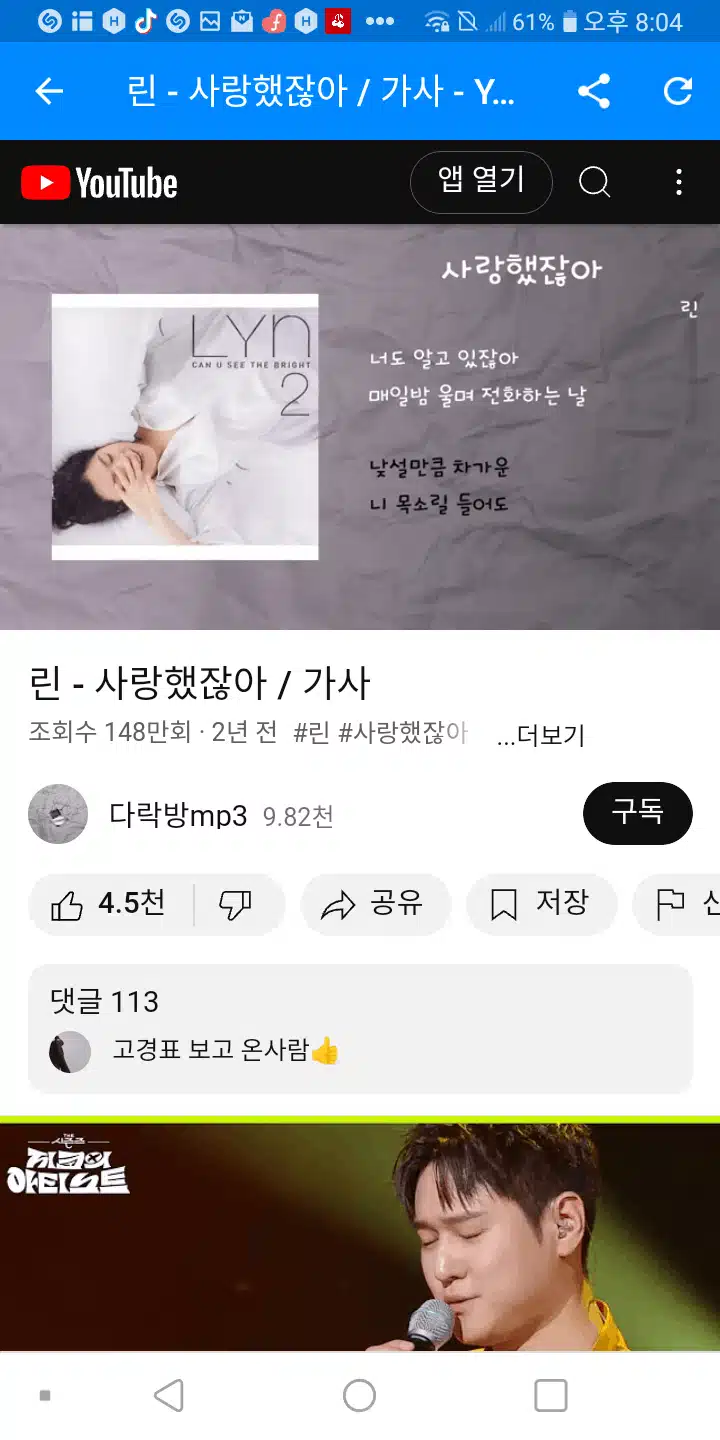Tap the system home button
This screenshot has height=1440, width=720.
coord(359,1396)
